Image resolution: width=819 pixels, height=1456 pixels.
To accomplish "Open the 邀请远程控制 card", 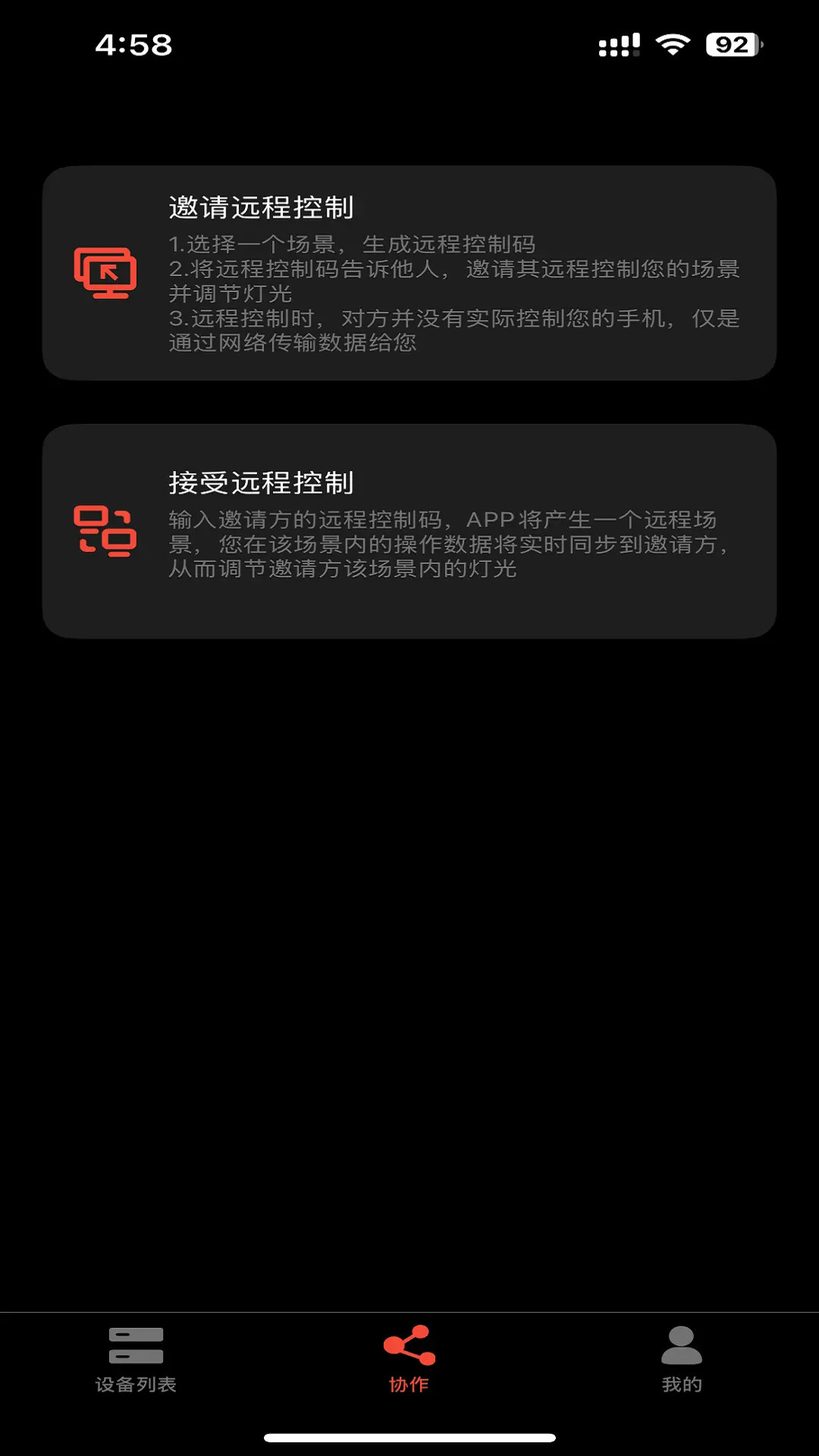I will coord(409,273).
